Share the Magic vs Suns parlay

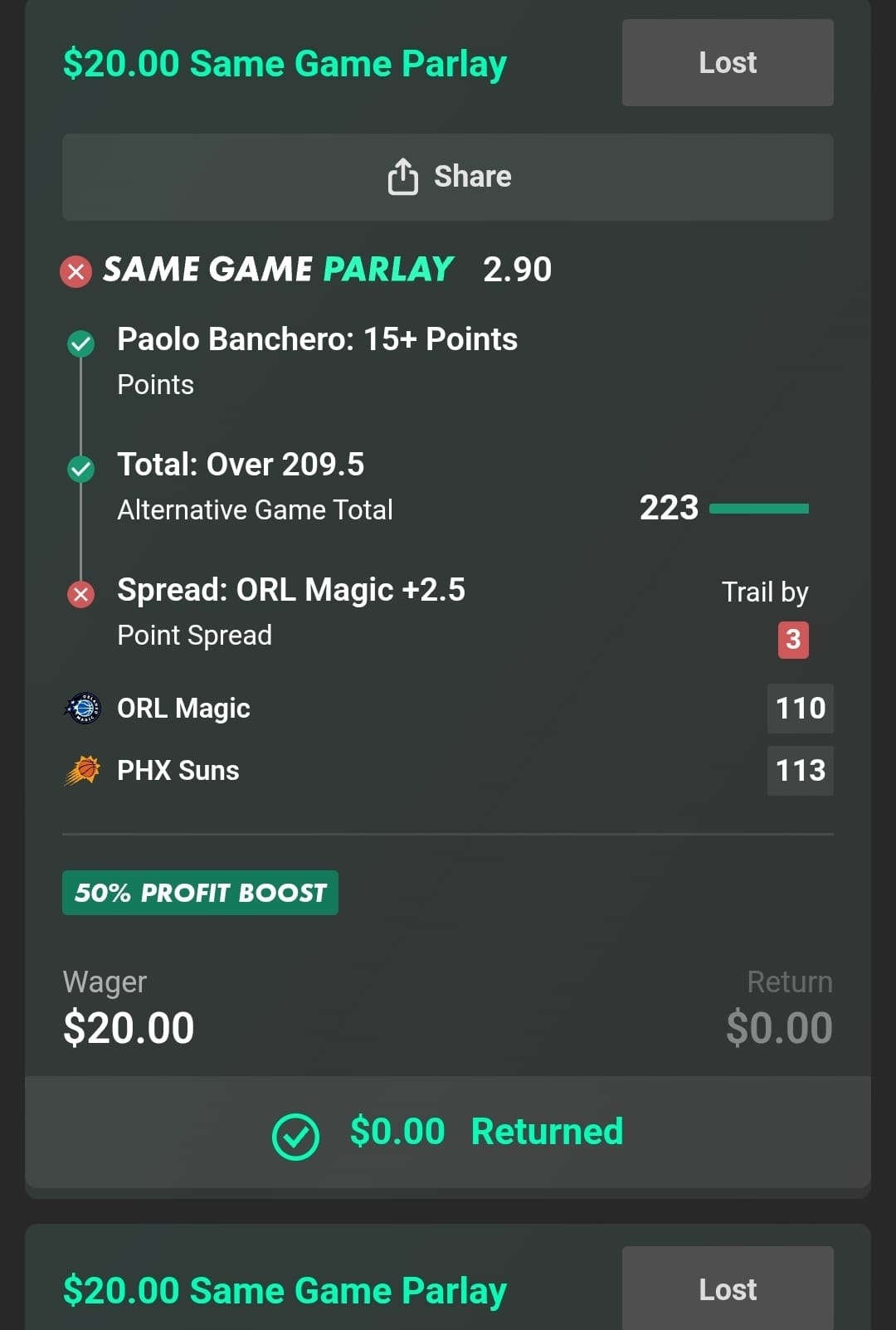click(x=448, y=177)
